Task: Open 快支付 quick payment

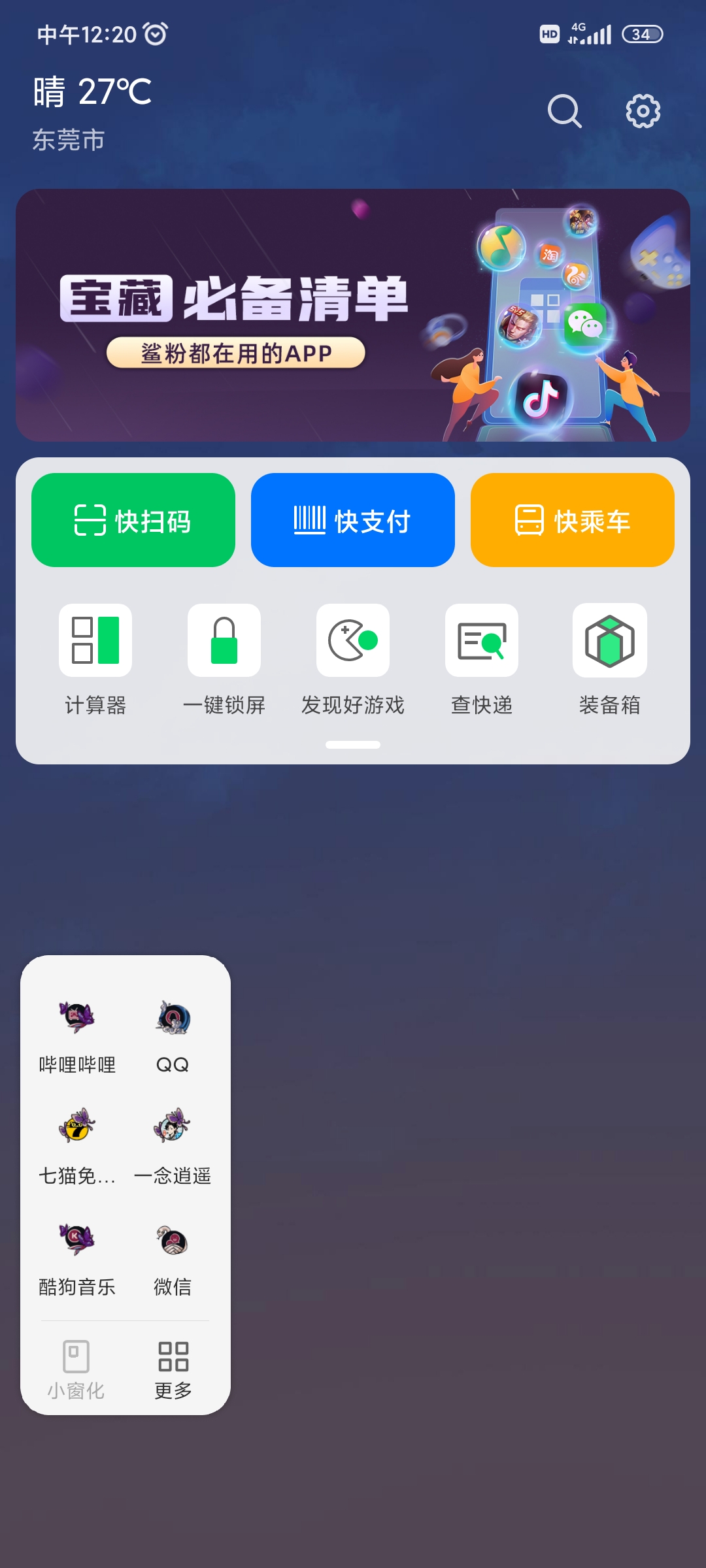Action: (x=353, y=520)
